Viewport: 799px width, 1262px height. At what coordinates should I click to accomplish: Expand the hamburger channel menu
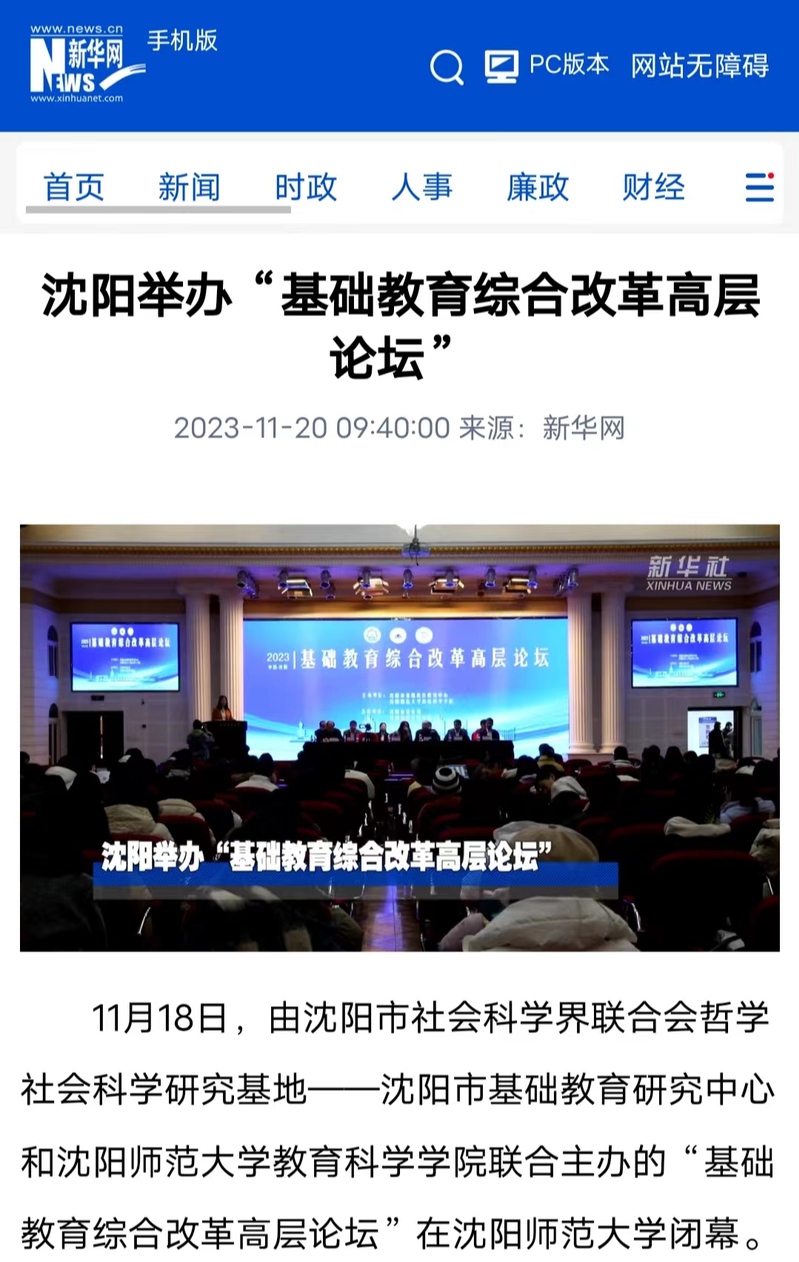point(760,187)
